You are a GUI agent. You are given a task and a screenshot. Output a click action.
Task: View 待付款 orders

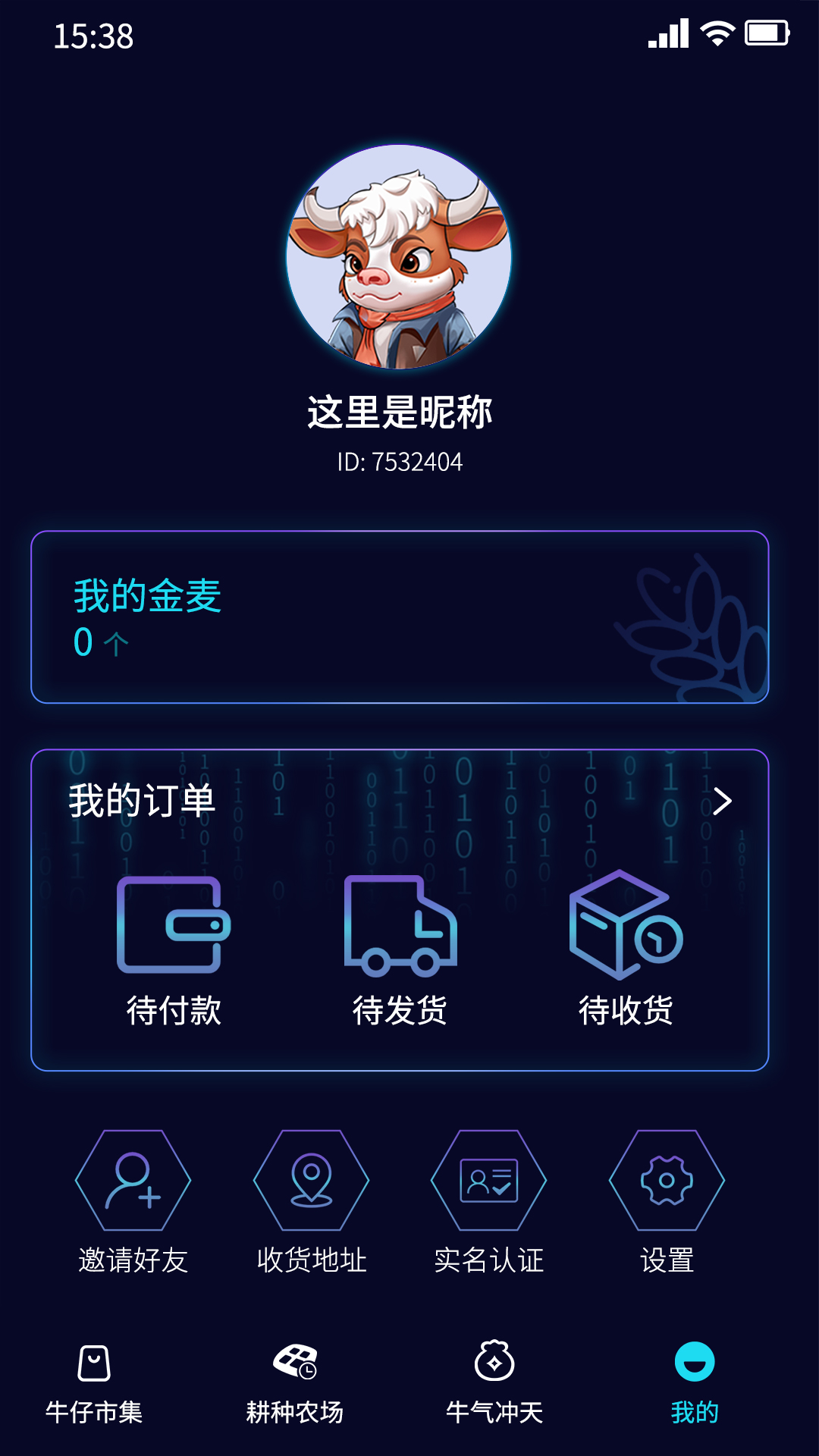(x=174, y=951)
